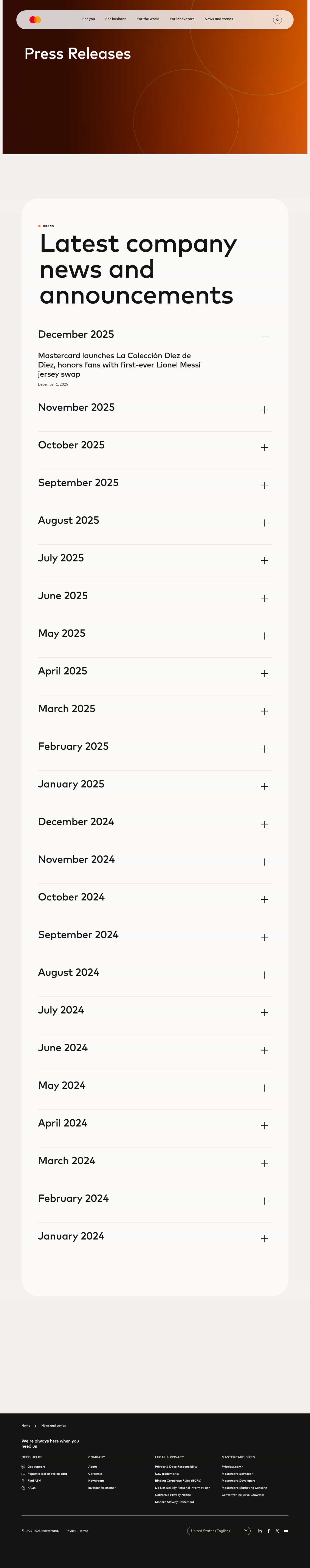
Task: Go to the For business section
Action: pos(116,19)
